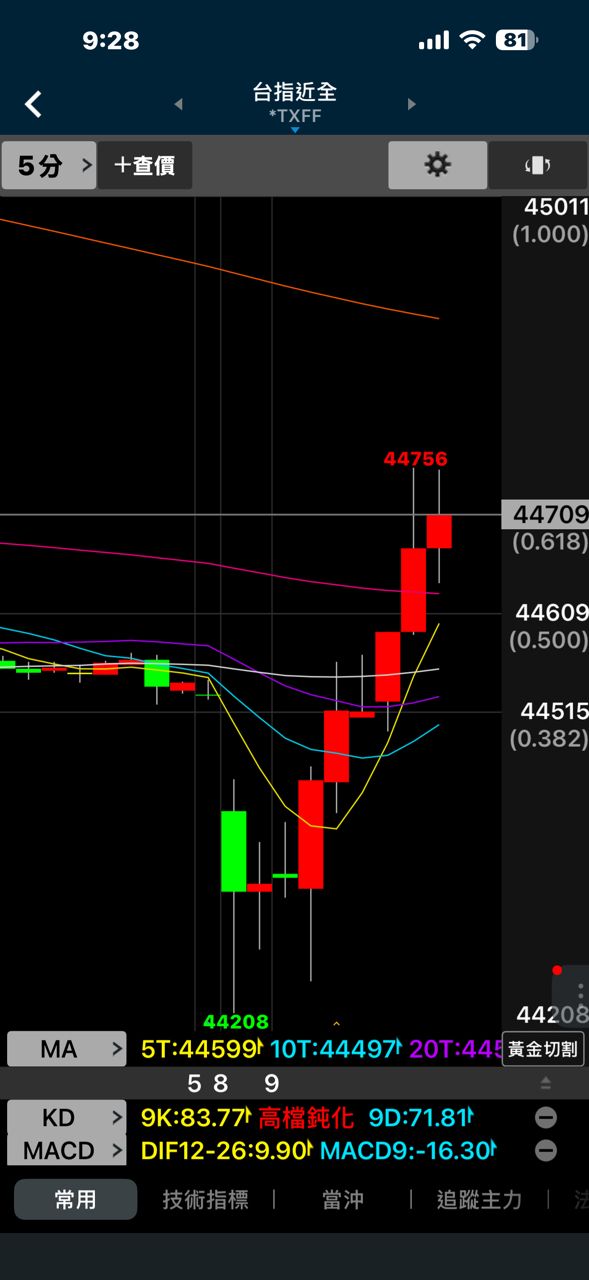
Task: Open the MACD indicator selector
Action: click(67, 1150)
